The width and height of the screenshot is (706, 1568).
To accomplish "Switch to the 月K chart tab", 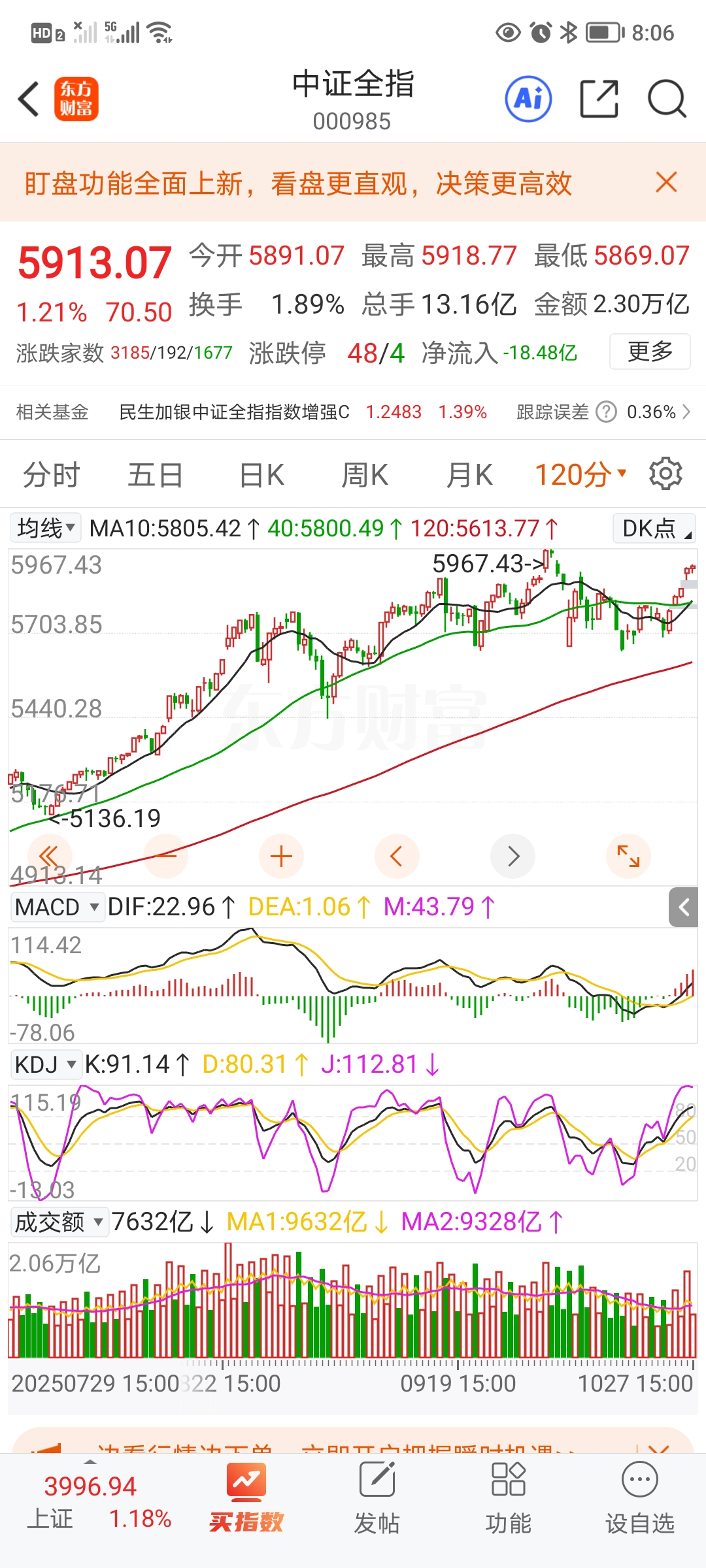I will pyautogui.click(x=469, y=475).
